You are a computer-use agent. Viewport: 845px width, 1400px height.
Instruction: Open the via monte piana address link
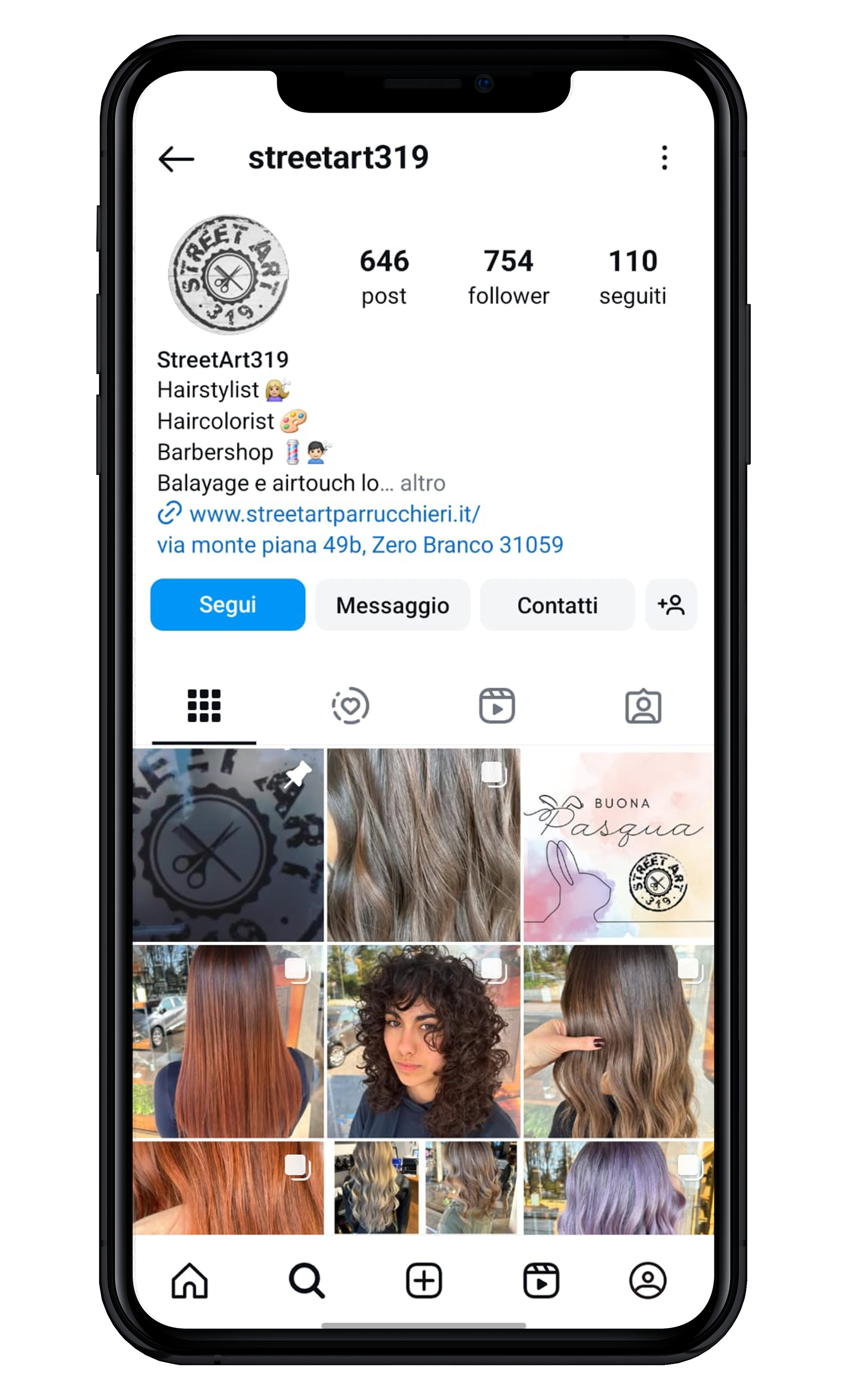(360, 545)
